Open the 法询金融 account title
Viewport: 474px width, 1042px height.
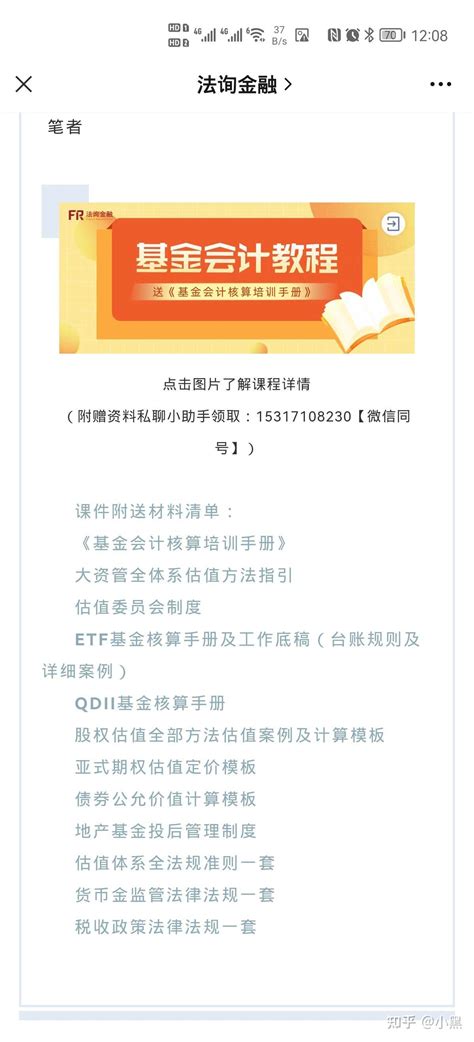(244, 84)
